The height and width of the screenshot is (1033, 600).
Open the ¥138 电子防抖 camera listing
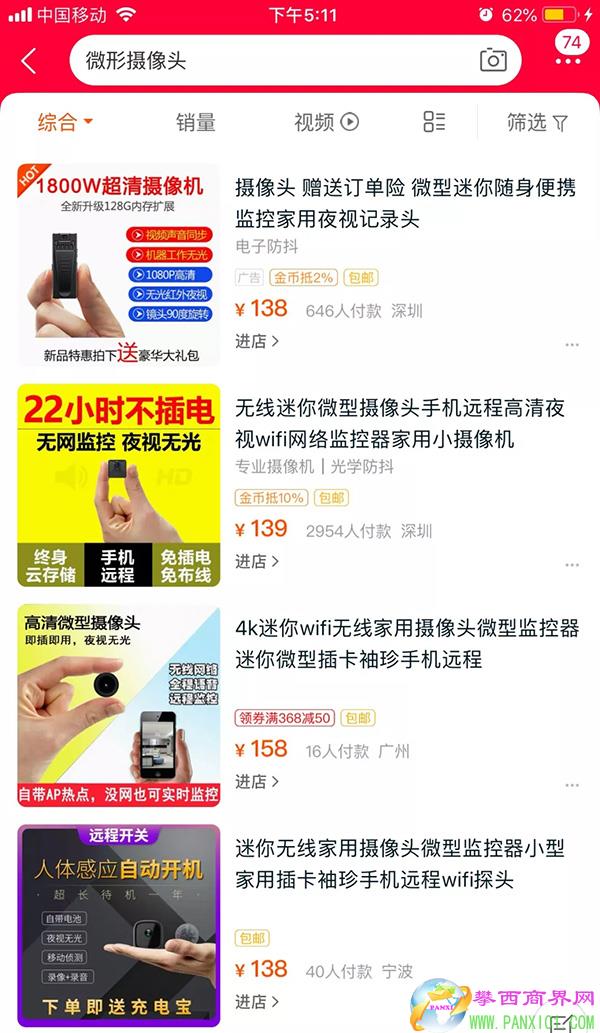400,202
